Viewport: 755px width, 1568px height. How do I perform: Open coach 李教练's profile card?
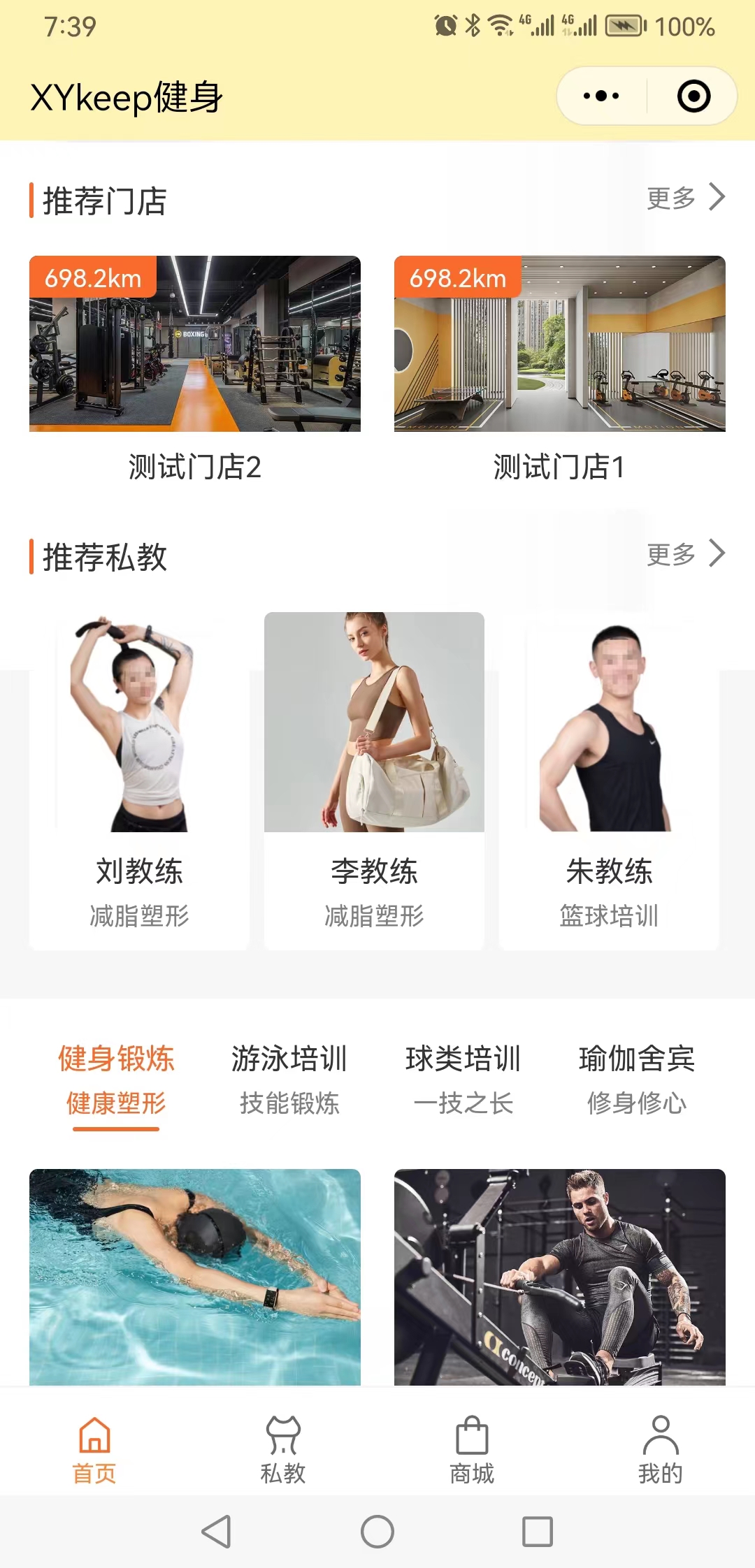[374, 779]
